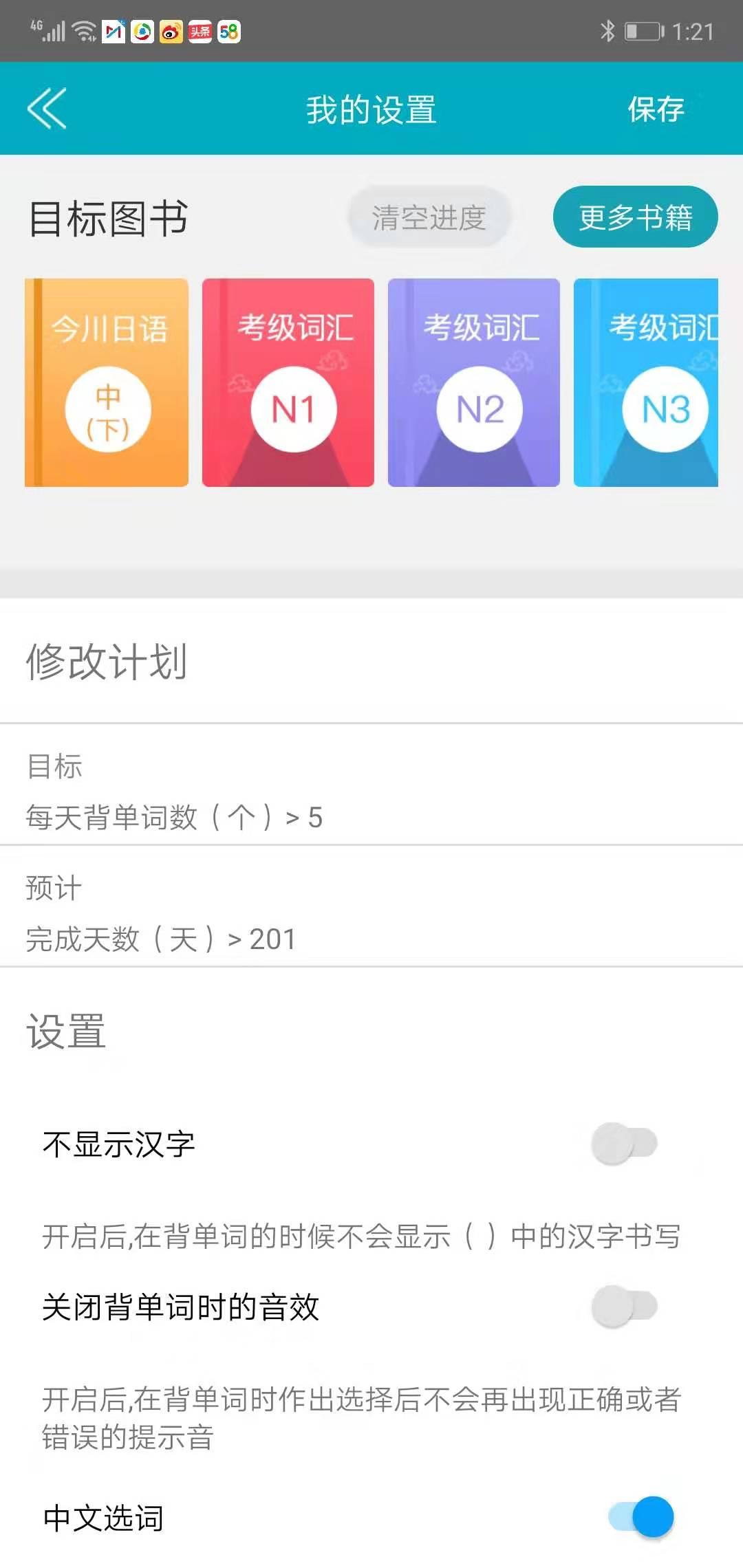Edit 完成天数 completion days

[x=160, y=939]
